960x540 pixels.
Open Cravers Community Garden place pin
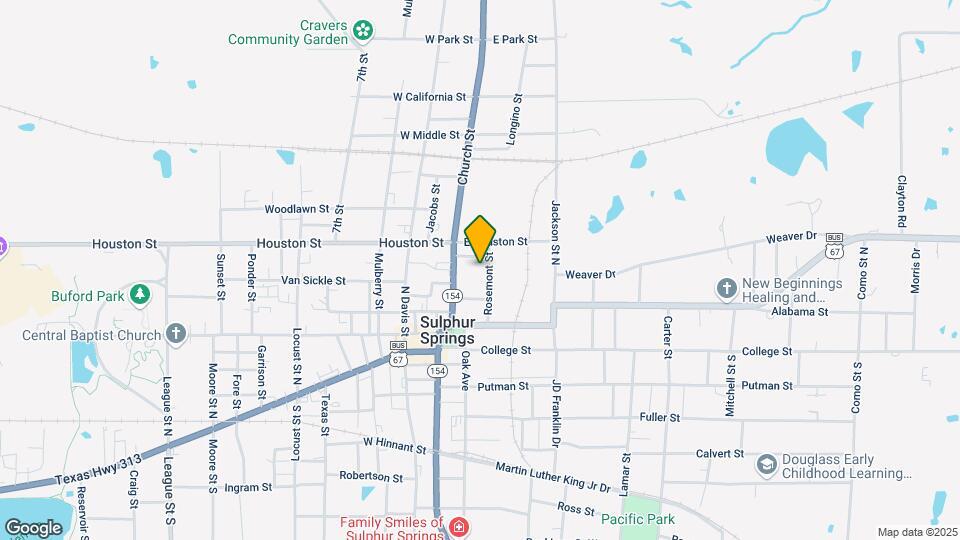click(x=363, y=32)
